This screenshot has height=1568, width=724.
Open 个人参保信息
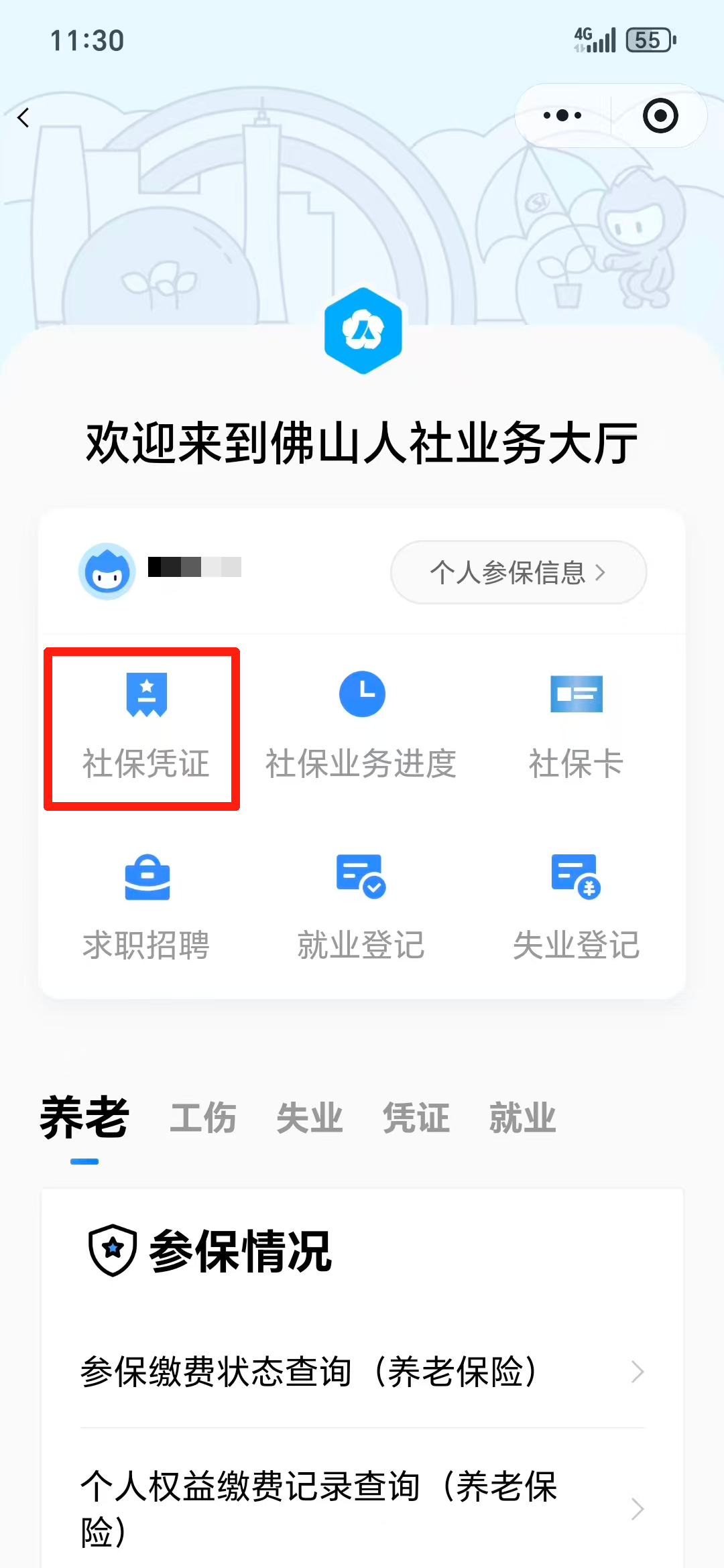tap(518, 572)
